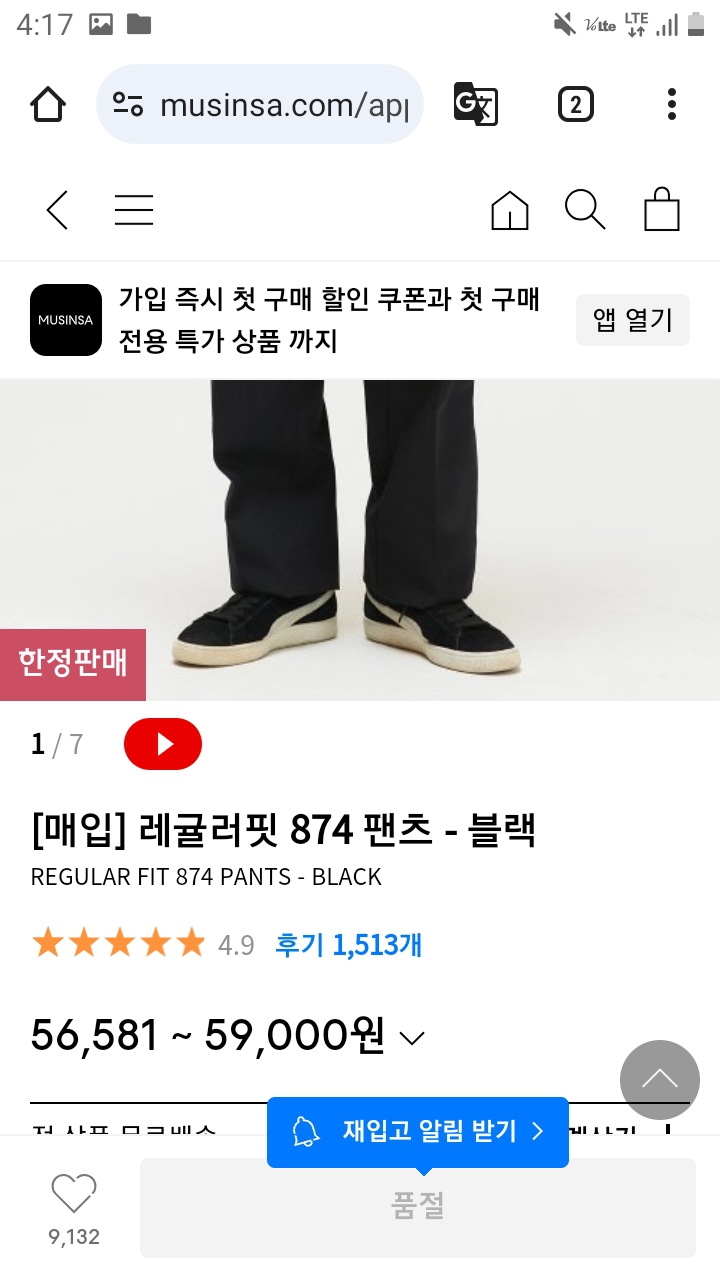Tap 재입고 알림 받기 restock alert

point(418,1131)
